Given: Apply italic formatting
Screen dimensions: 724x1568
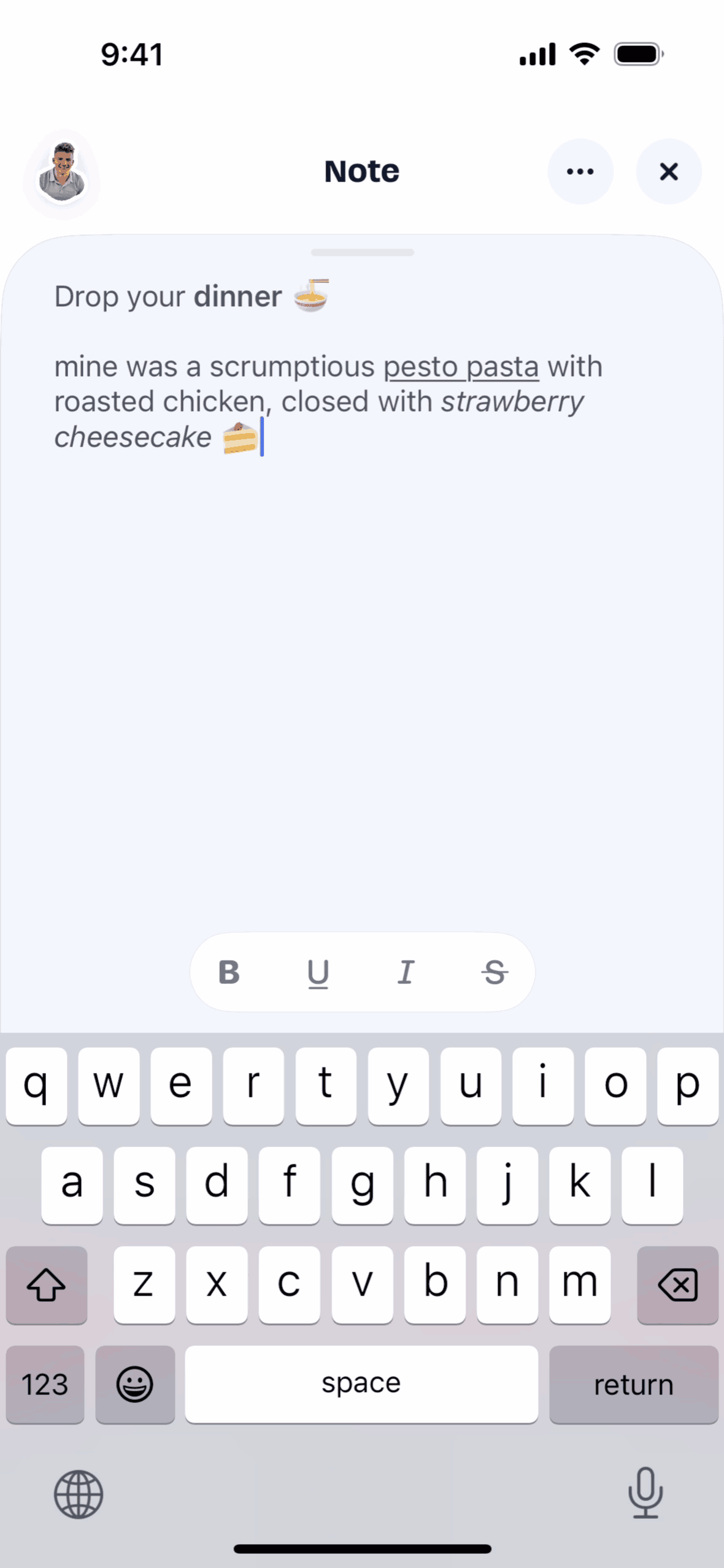Looking at the screenshot, I should 406,972.
